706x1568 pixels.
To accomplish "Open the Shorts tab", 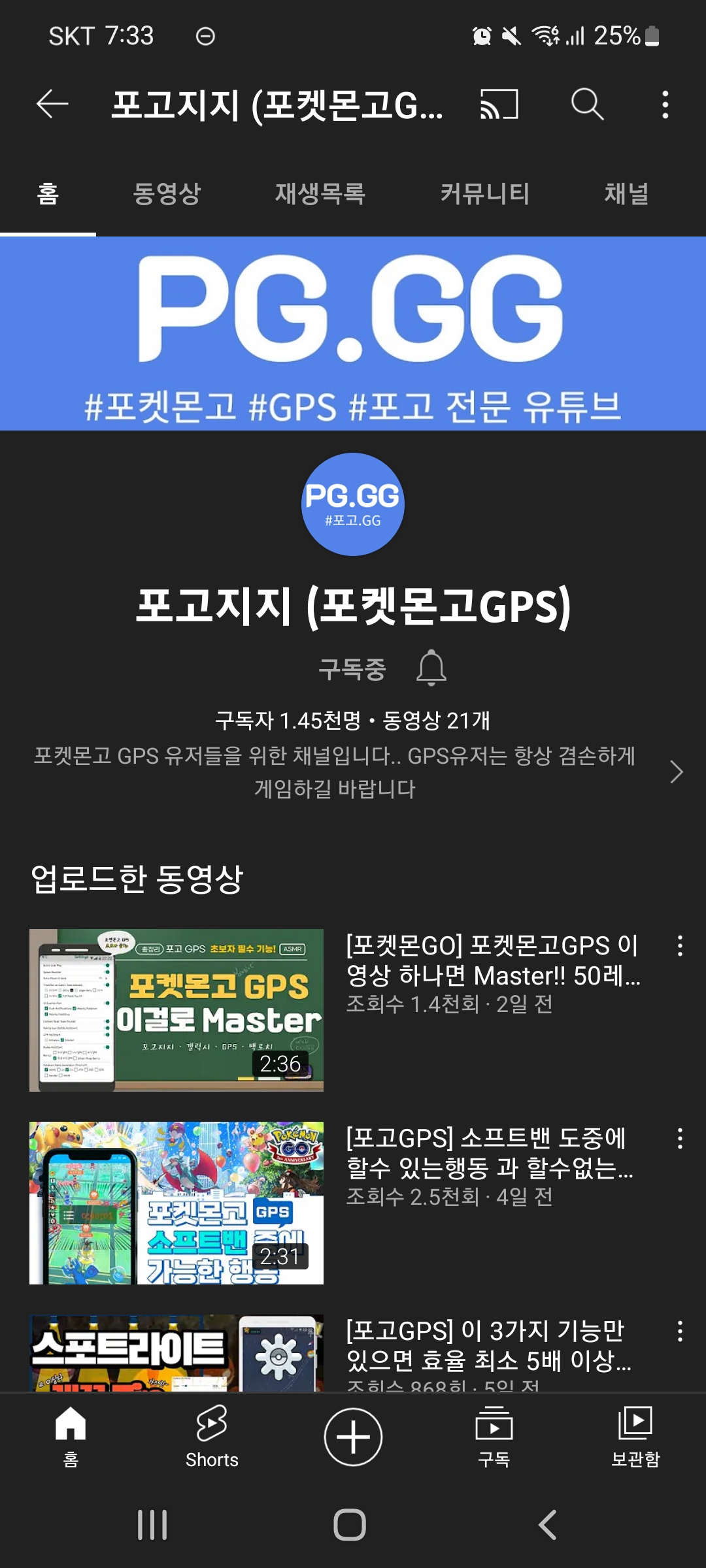I will (212, 1437).
